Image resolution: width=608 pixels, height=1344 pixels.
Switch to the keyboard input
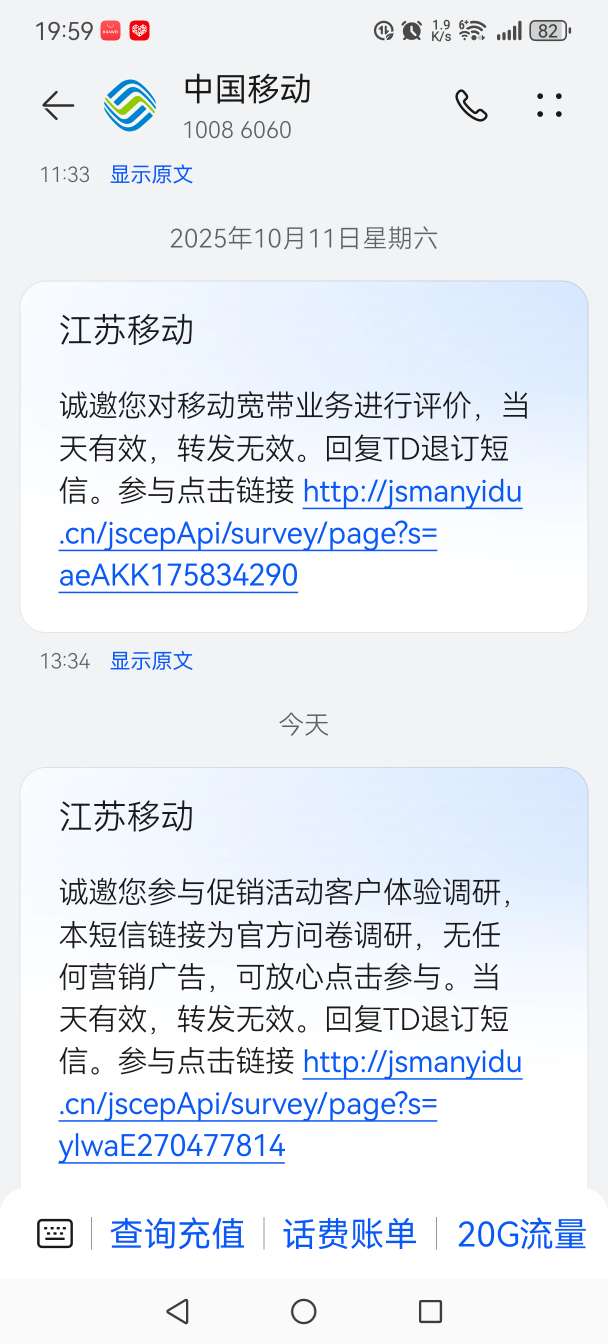55,1234
